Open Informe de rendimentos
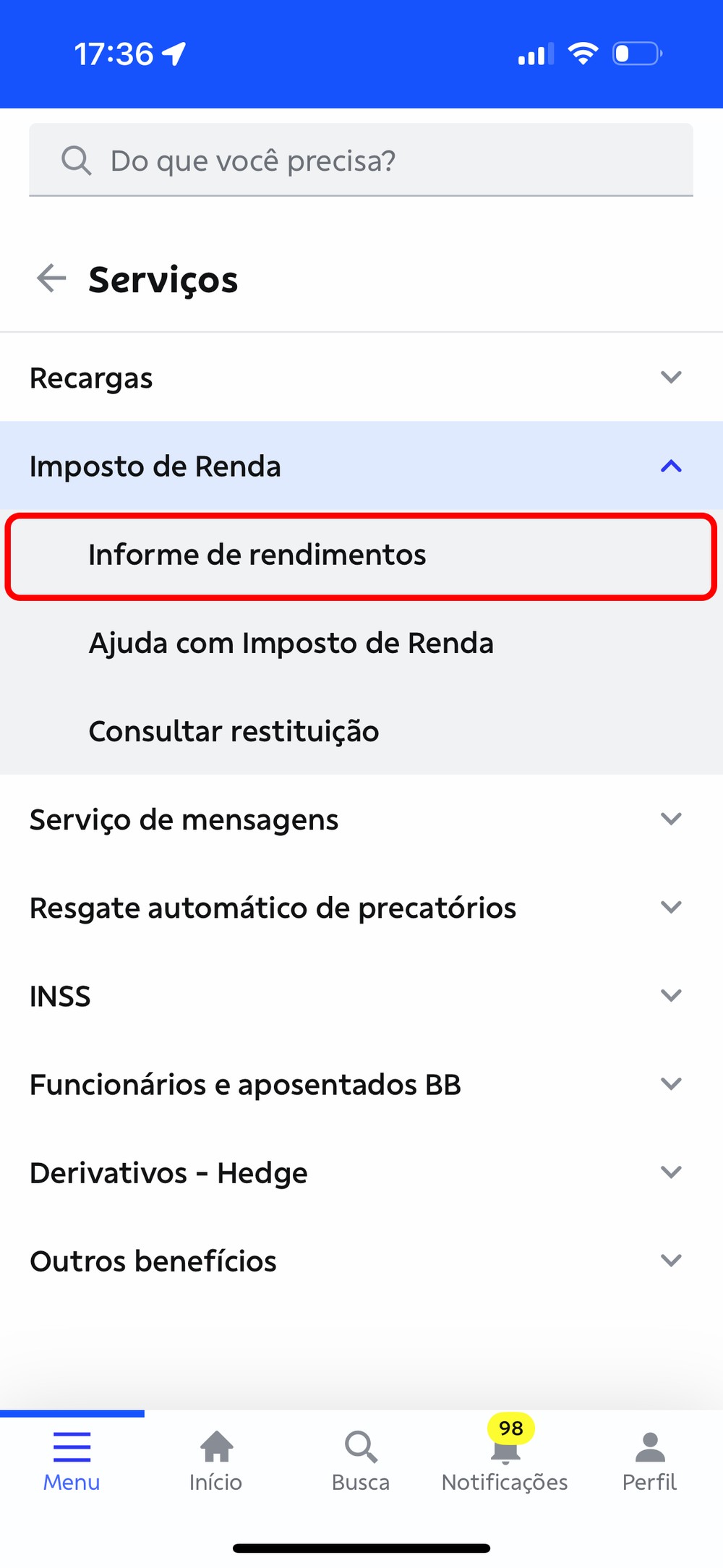Image resolution: width=723 pixels, height=1568 pixels. click(x=361, y=555)
